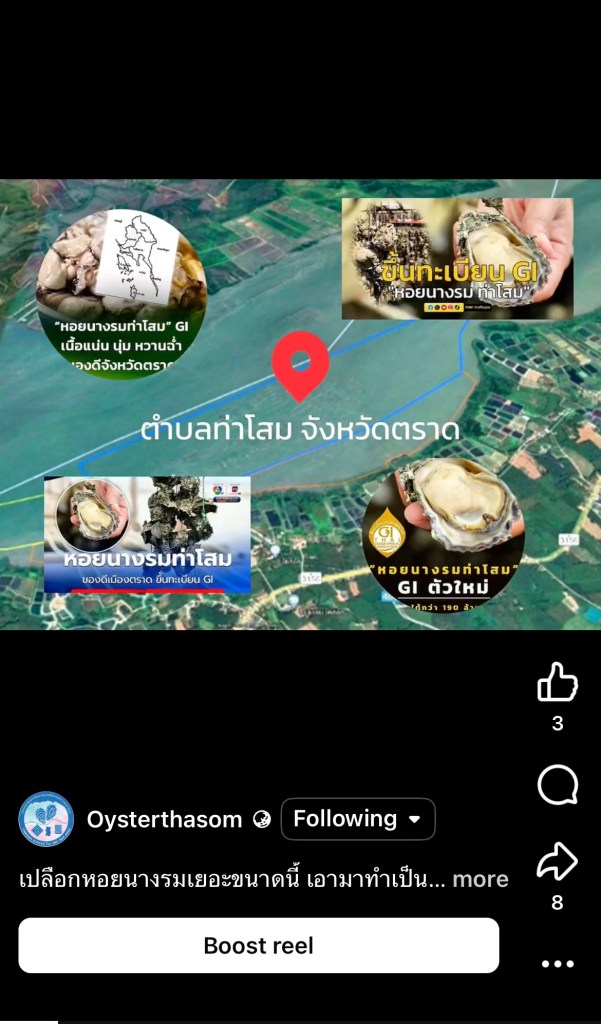Open the comments on this reel
601x1024 pixels.
point(557,786)
